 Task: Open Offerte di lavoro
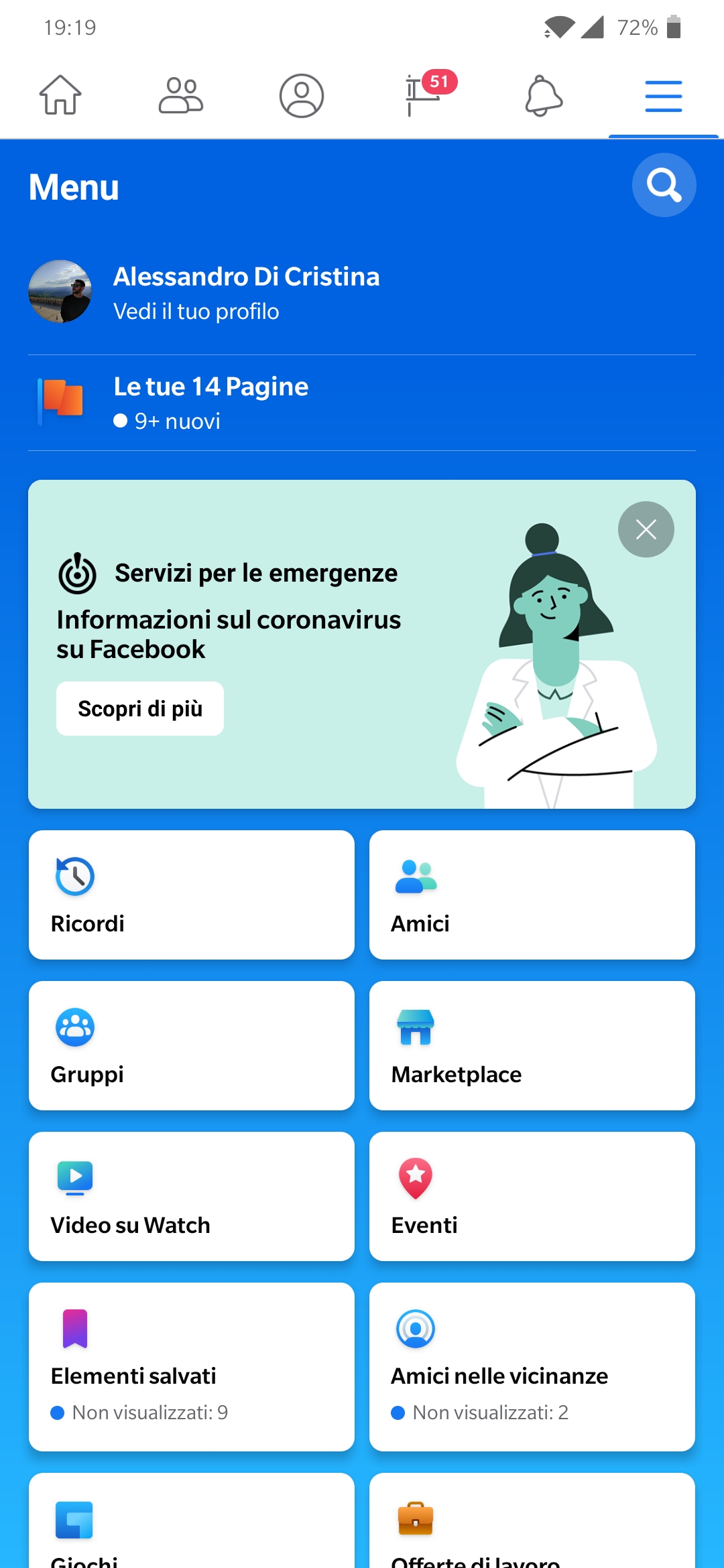532,1528
